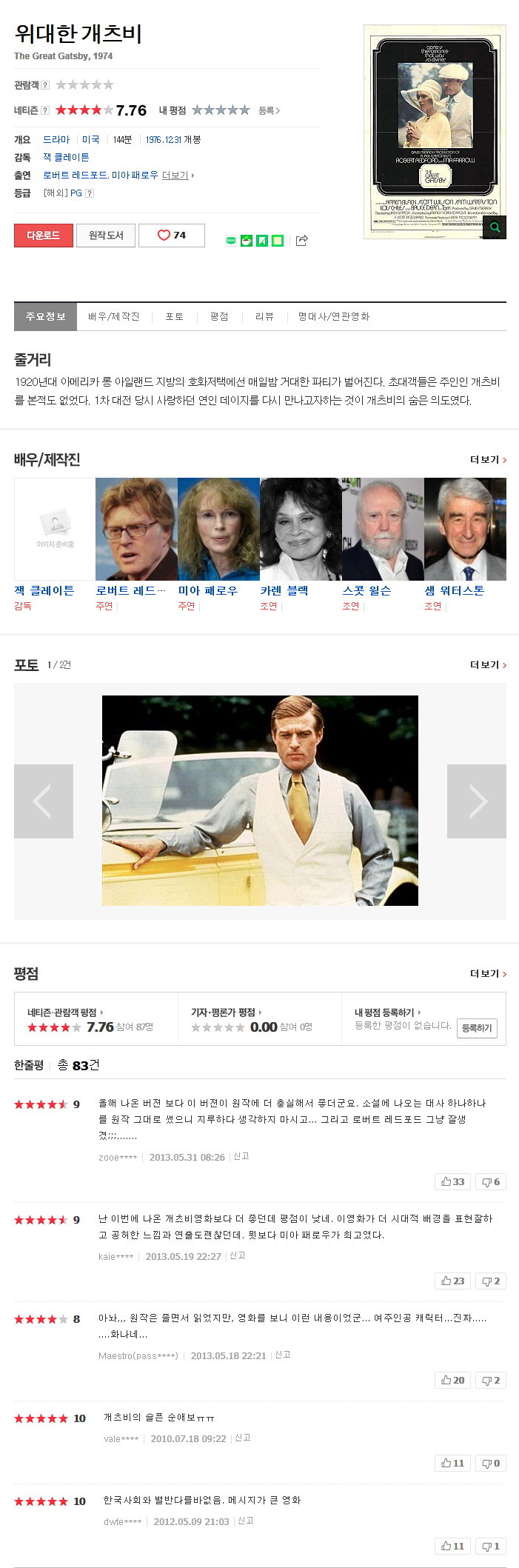
Task: Downvote the review by kaie****
Action: (491, 1281)
